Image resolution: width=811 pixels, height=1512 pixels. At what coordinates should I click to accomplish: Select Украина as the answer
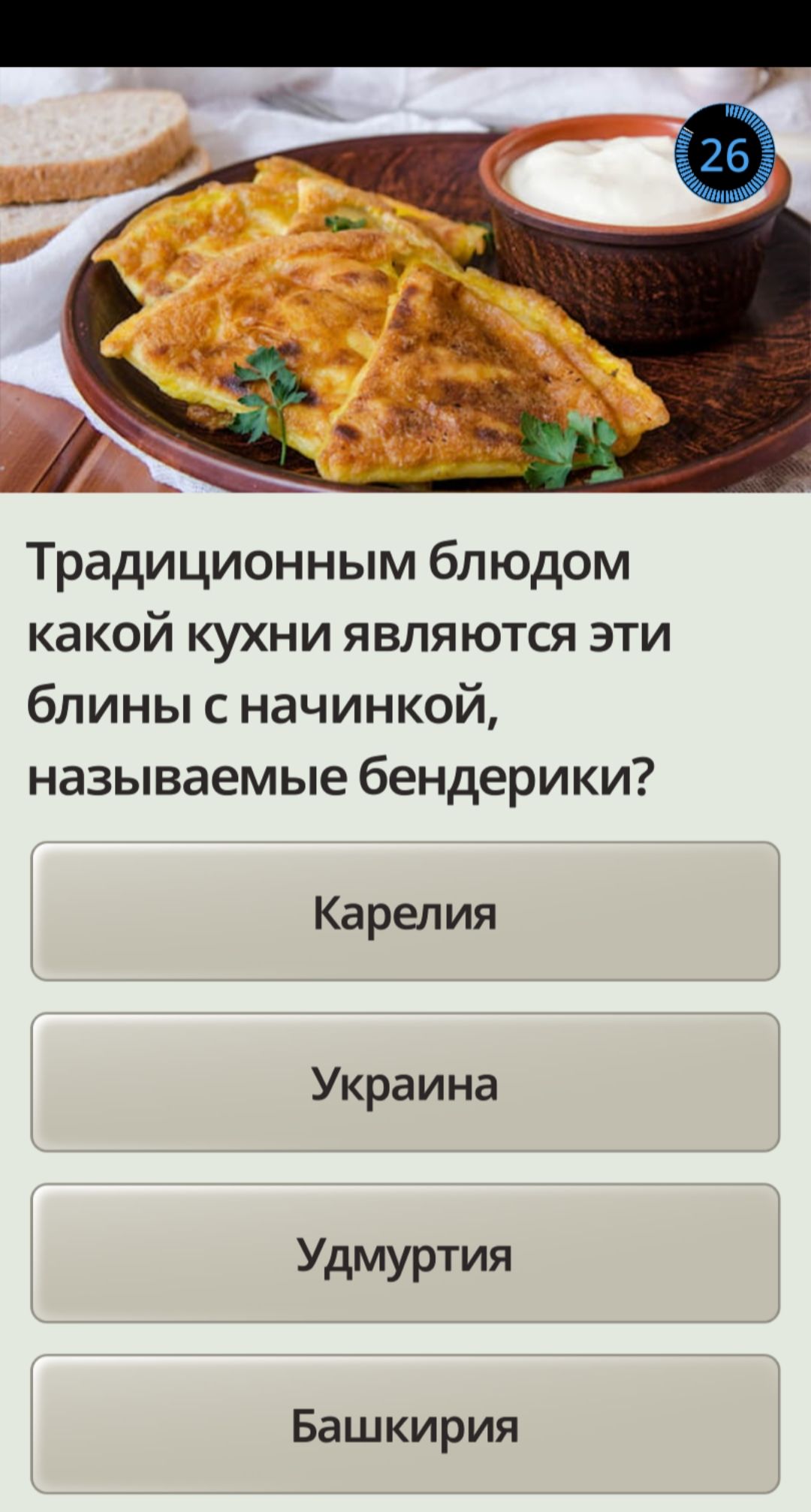pos(405,1083)
